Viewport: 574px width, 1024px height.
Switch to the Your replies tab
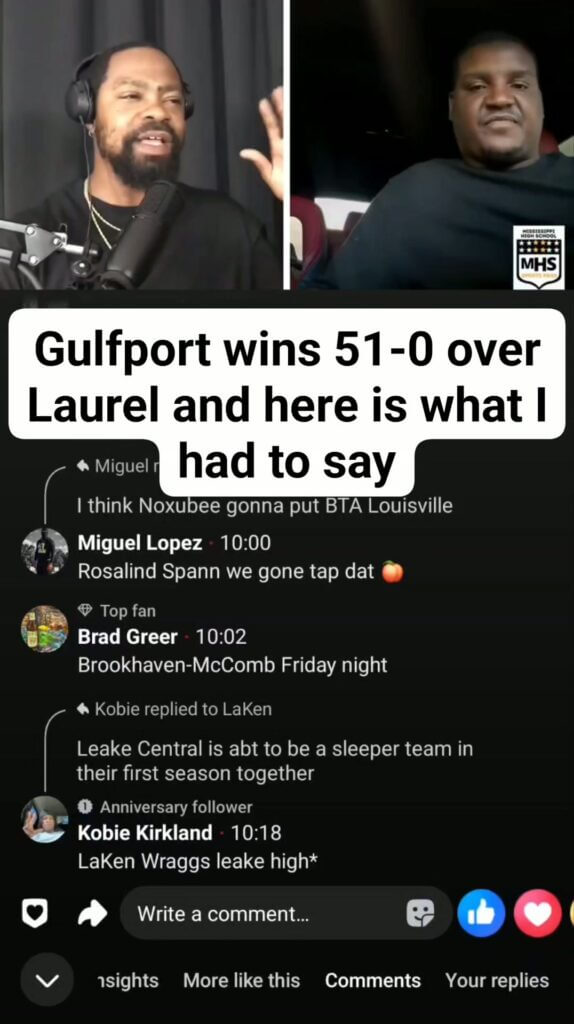[497, 980]
